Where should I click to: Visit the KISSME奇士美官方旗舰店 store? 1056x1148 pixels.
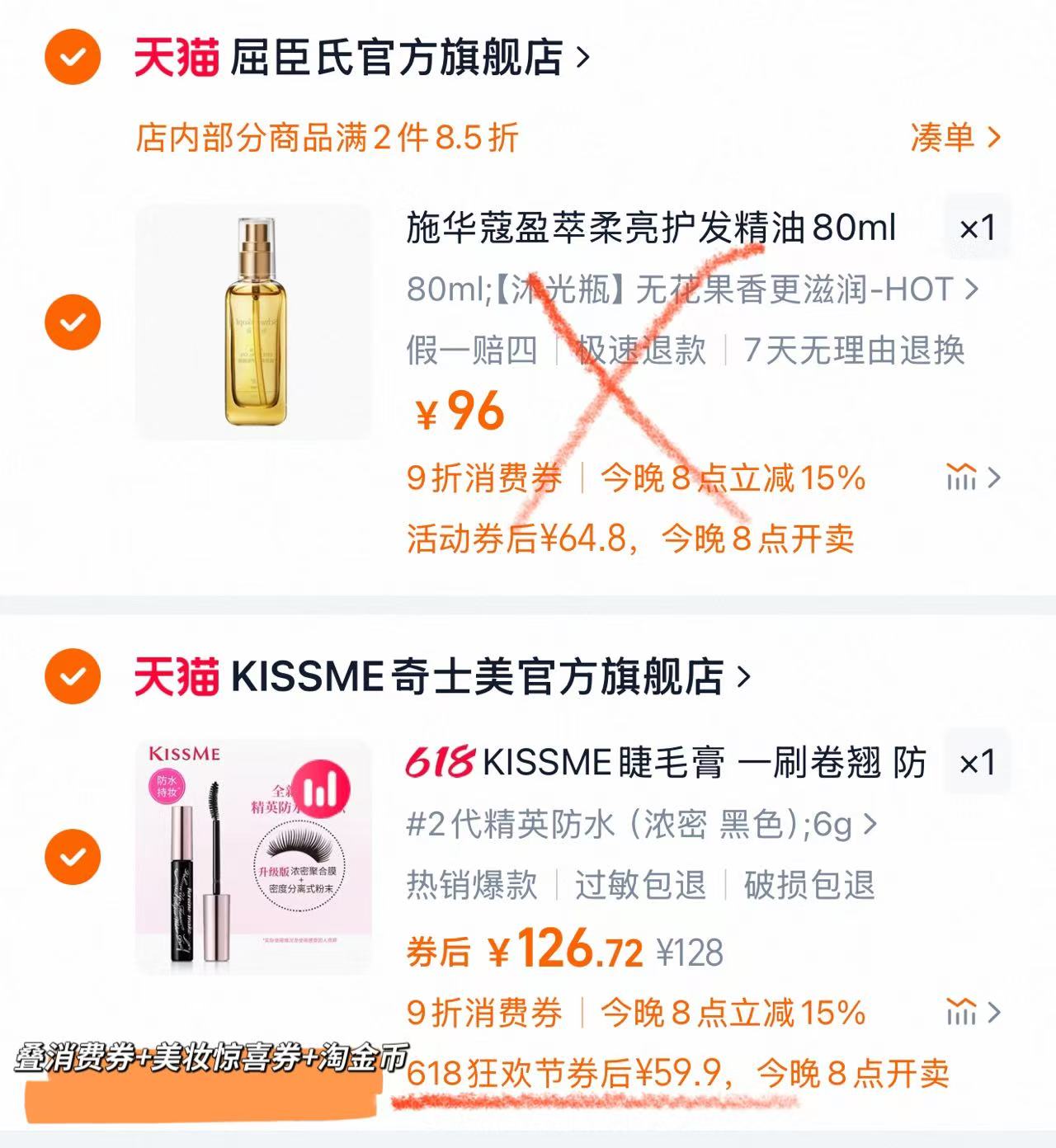tap(477, 677)
